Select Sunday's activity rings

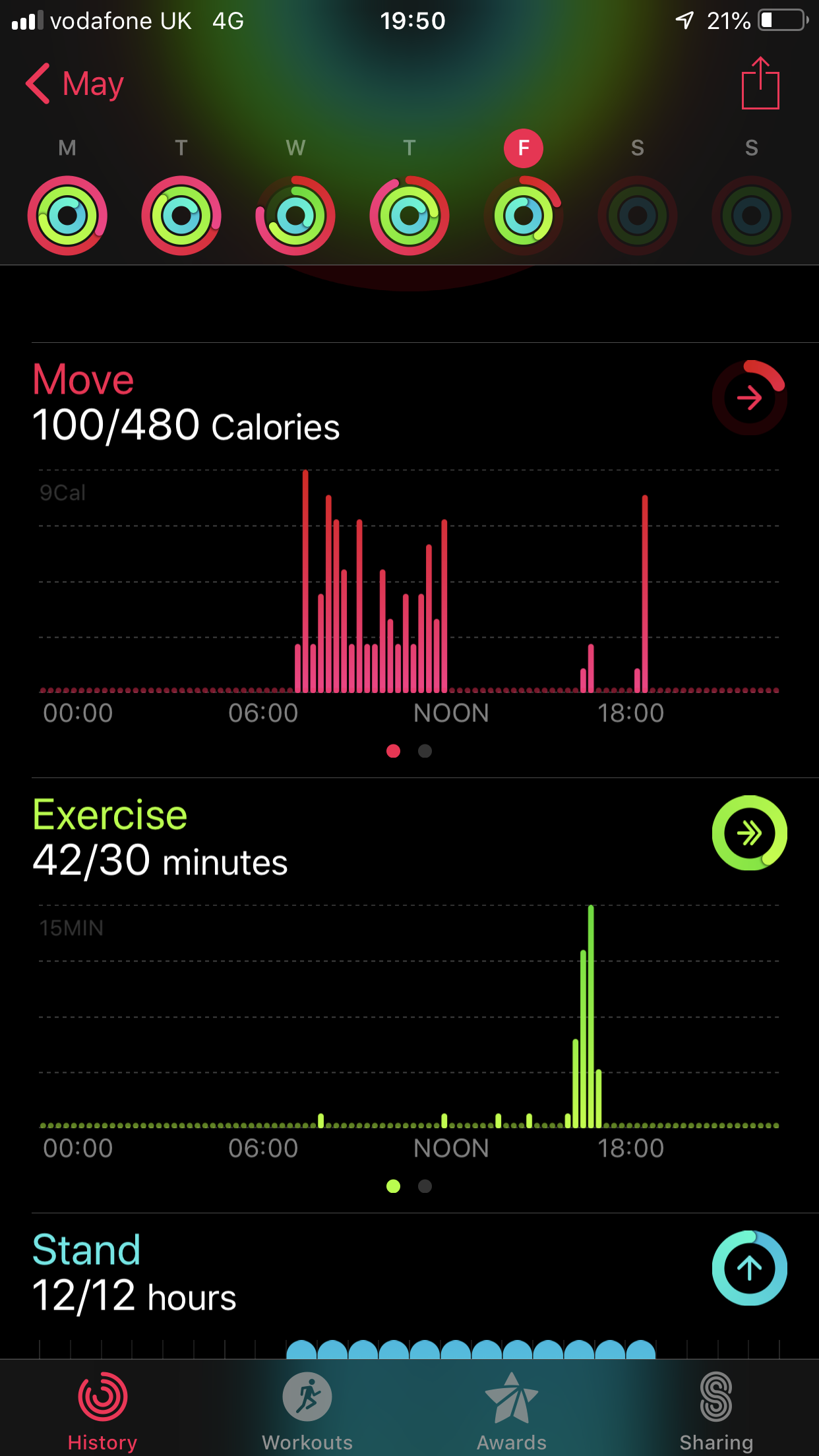point(751,216)
